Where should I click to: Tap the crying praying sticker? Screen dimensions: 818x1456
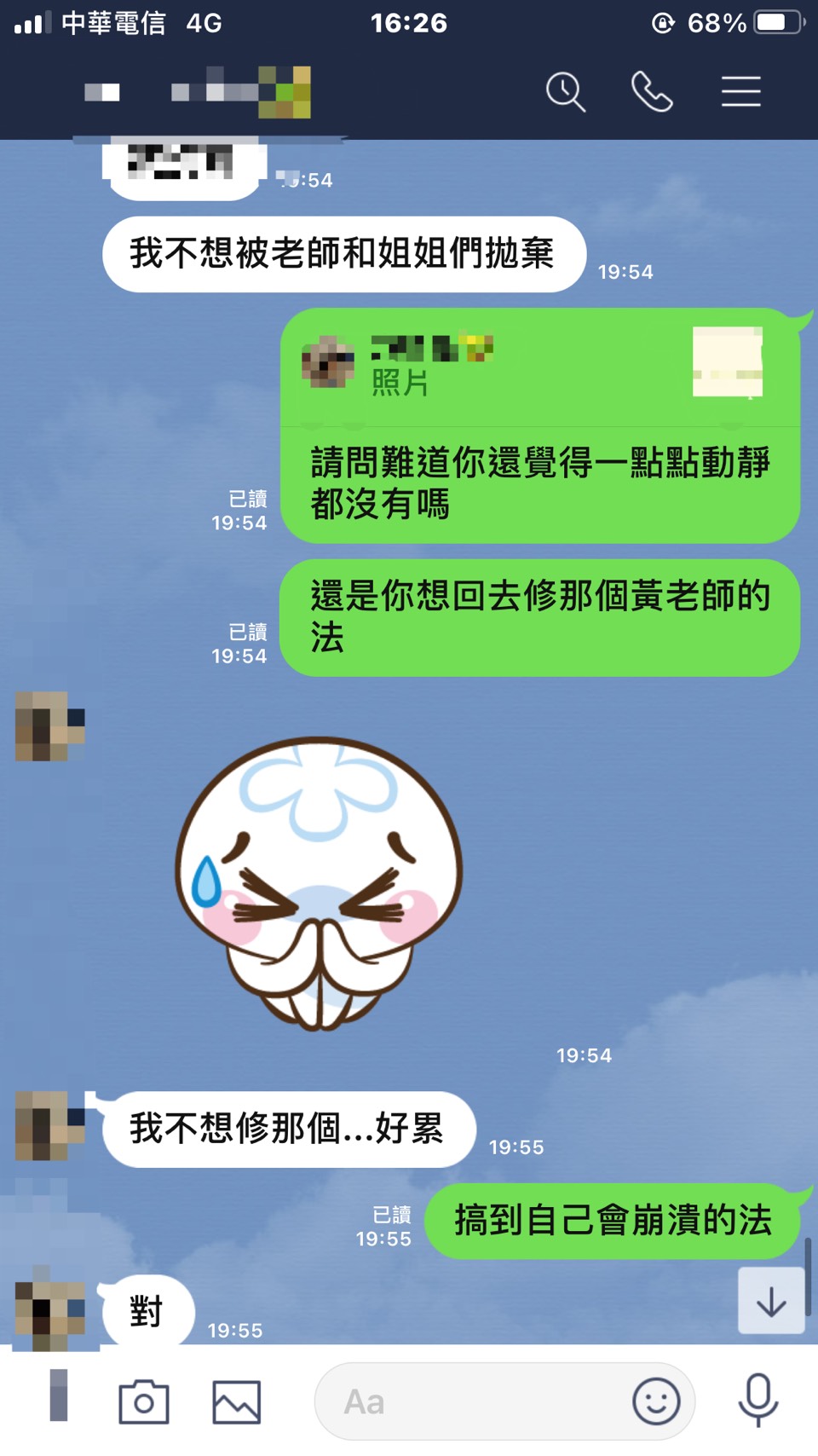tap(319, 882)
